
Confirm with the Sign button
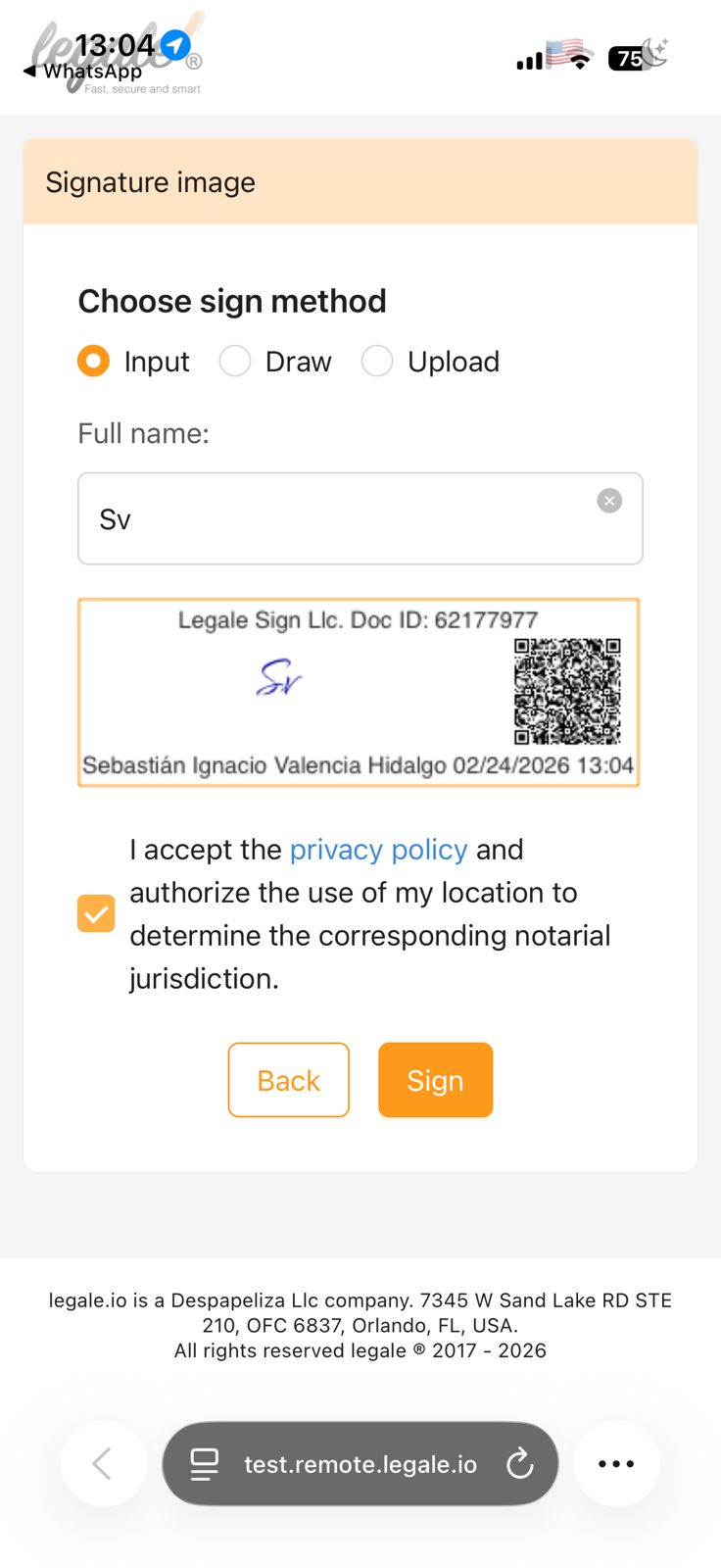pos(435,1080)
